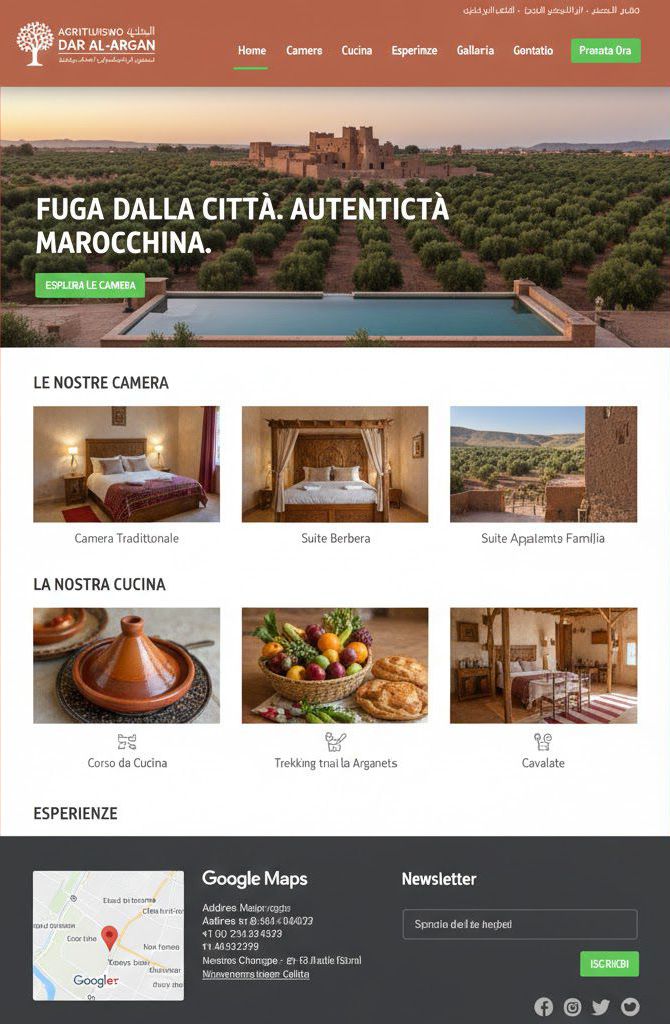Open the Cucina section

coord(356,50)
